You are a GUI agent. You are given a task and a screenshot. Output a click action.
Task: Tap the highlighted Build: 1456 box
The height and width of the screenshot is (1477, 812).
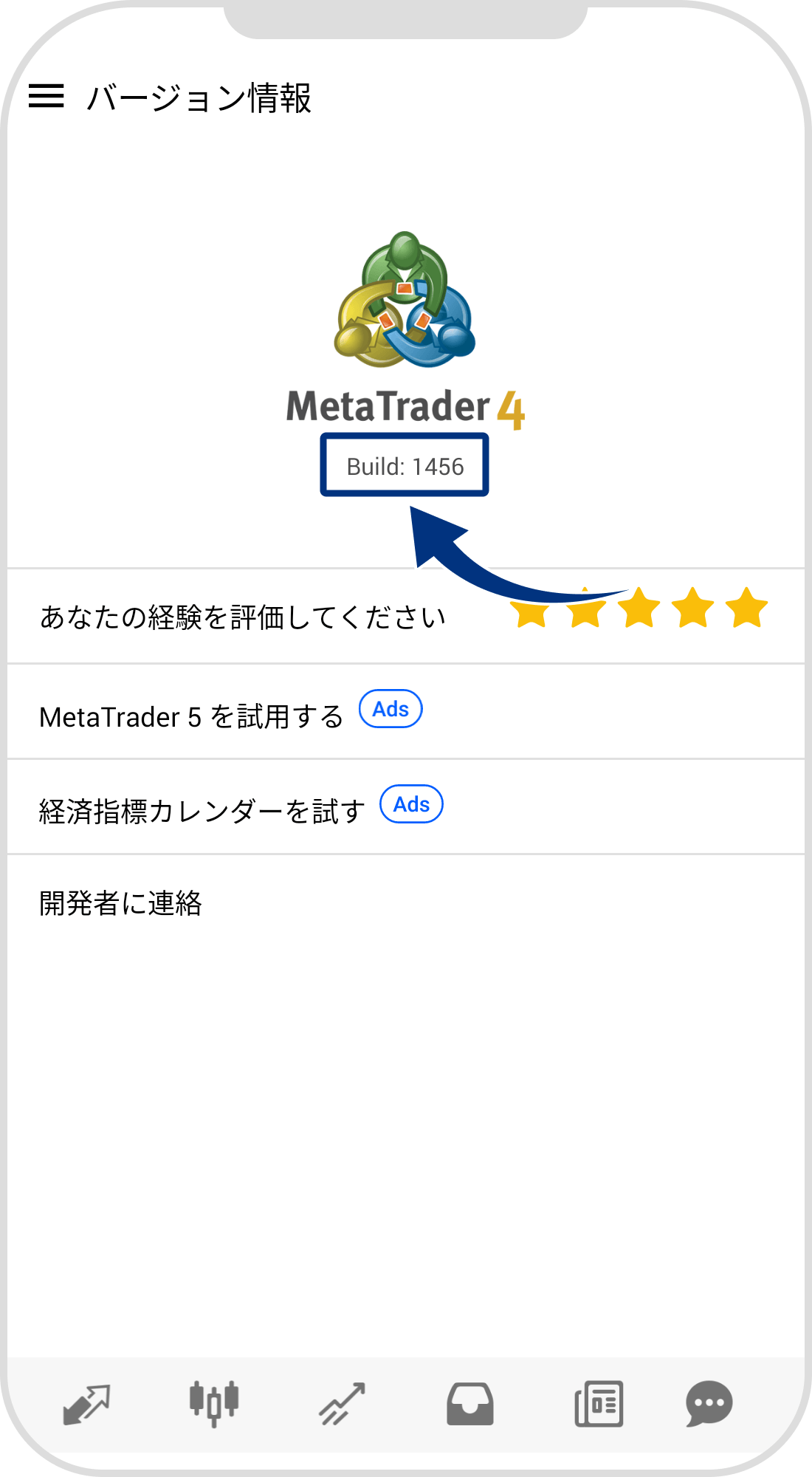[x=405, y=465]
